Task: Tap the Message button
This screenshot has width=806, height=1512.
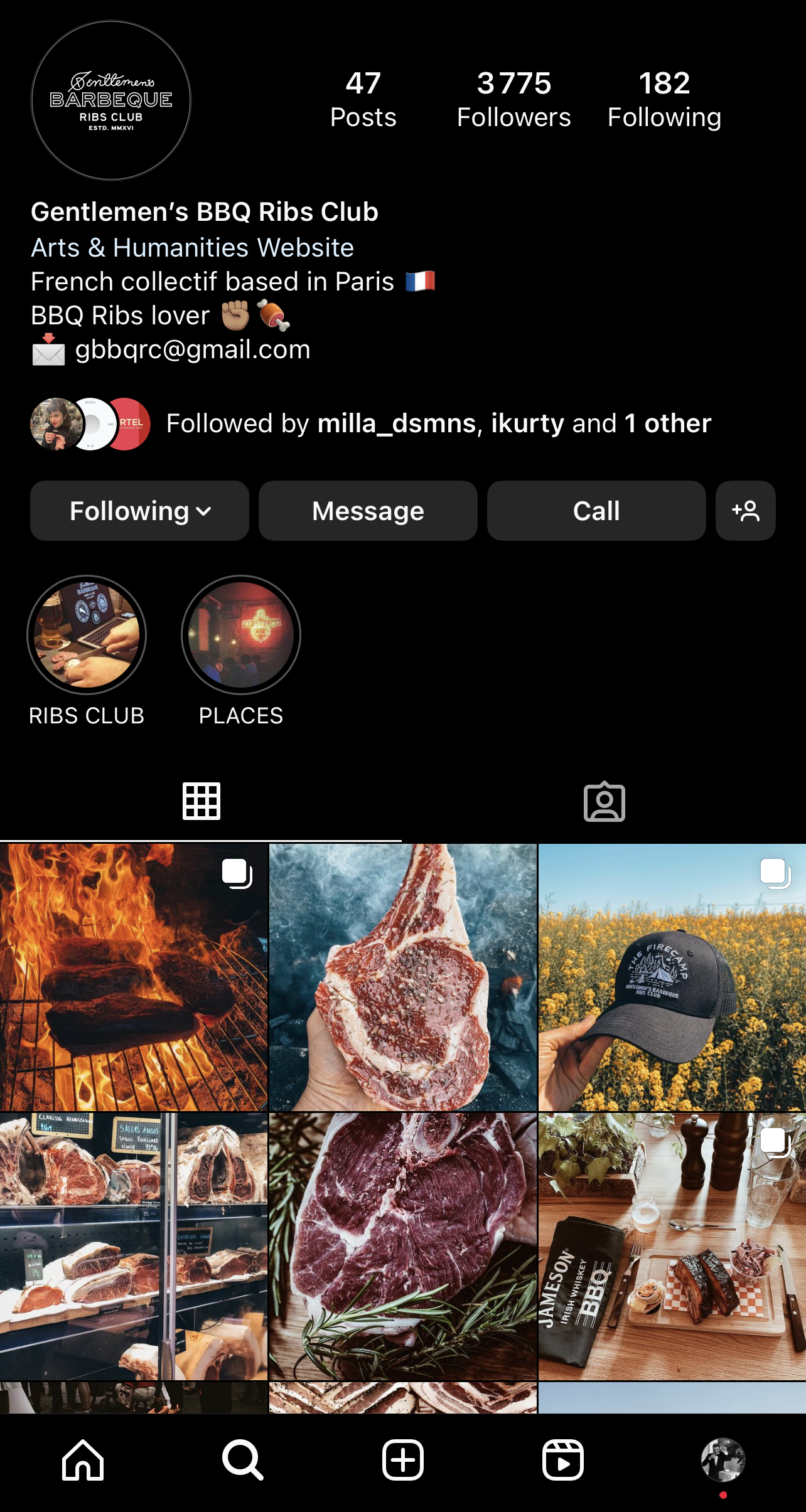Action: click(x=368, y=511)
